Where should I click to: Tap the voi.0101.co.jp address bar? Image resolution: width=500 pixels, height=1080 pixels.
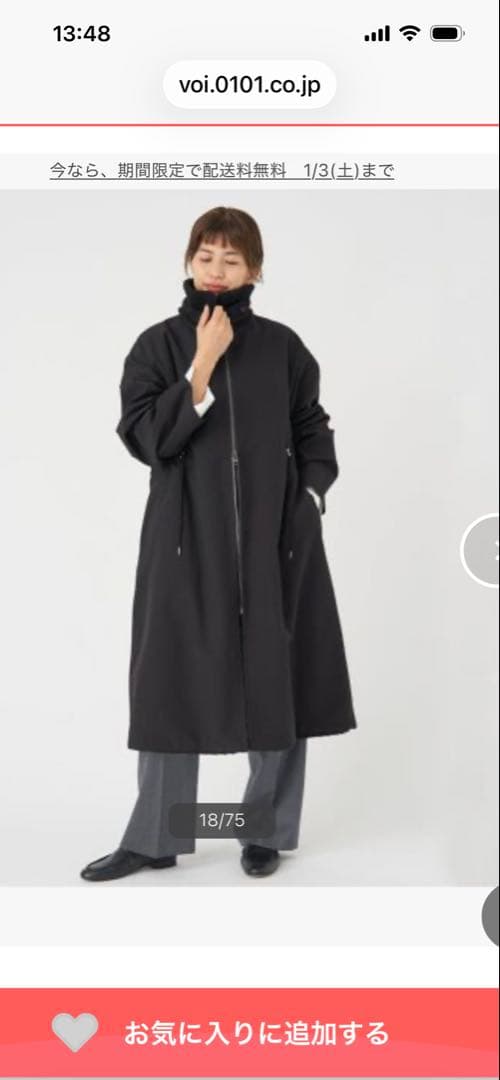pos(249,85)
